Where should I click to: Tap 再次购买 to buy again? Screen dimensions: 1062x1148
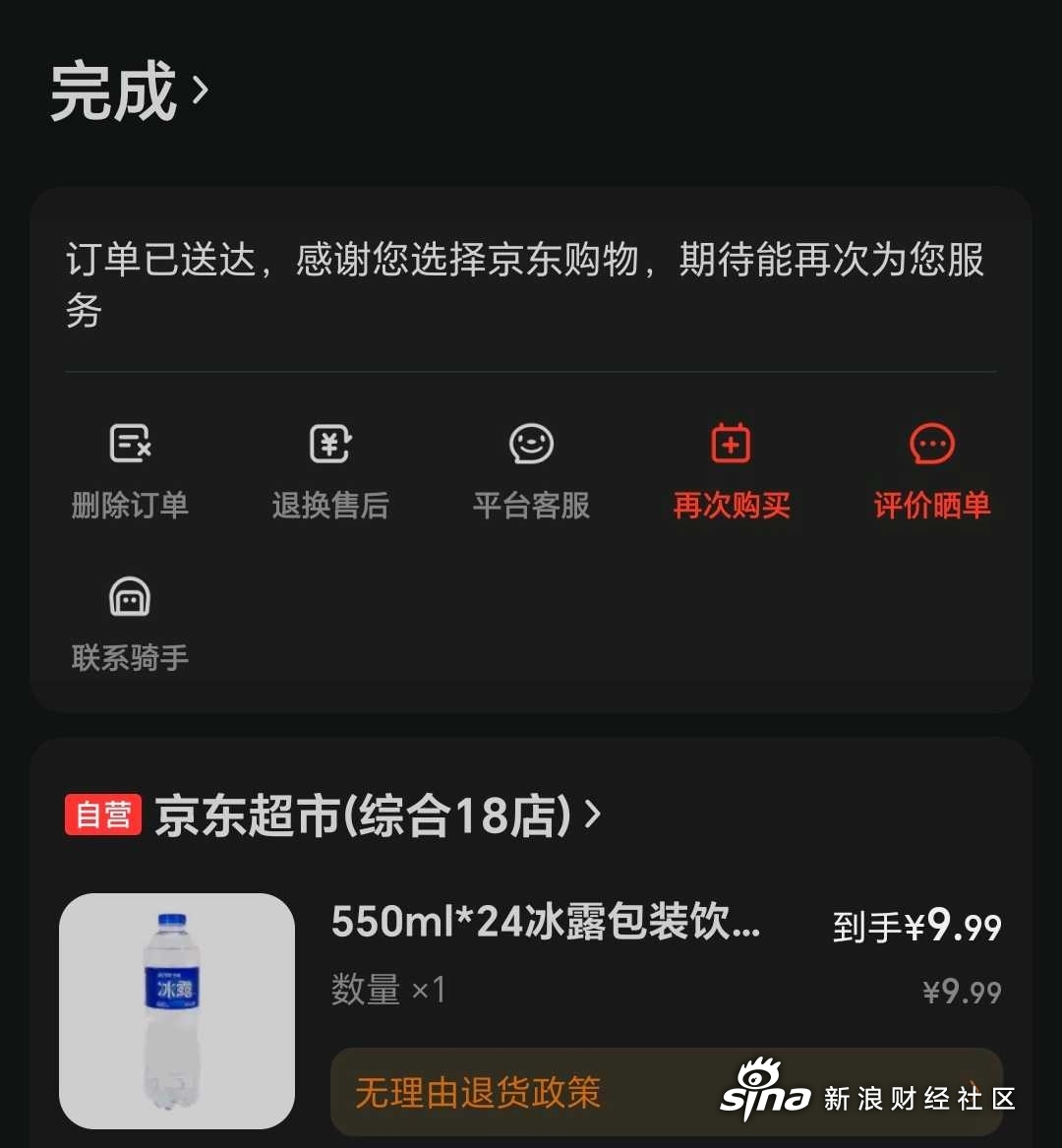click(732, 470)
